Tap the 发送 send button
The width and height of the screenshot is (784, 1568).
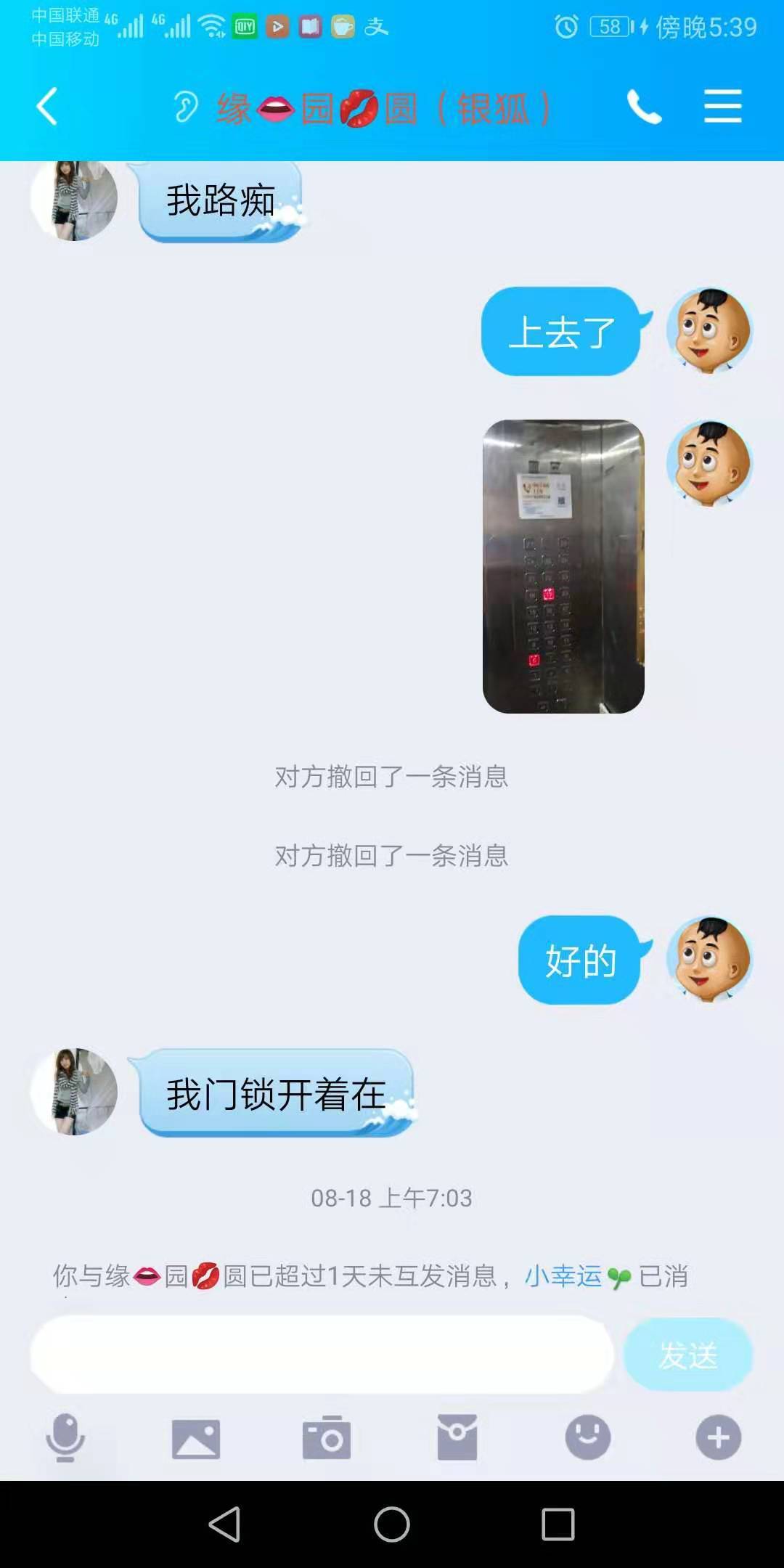tap(687, 1355)
